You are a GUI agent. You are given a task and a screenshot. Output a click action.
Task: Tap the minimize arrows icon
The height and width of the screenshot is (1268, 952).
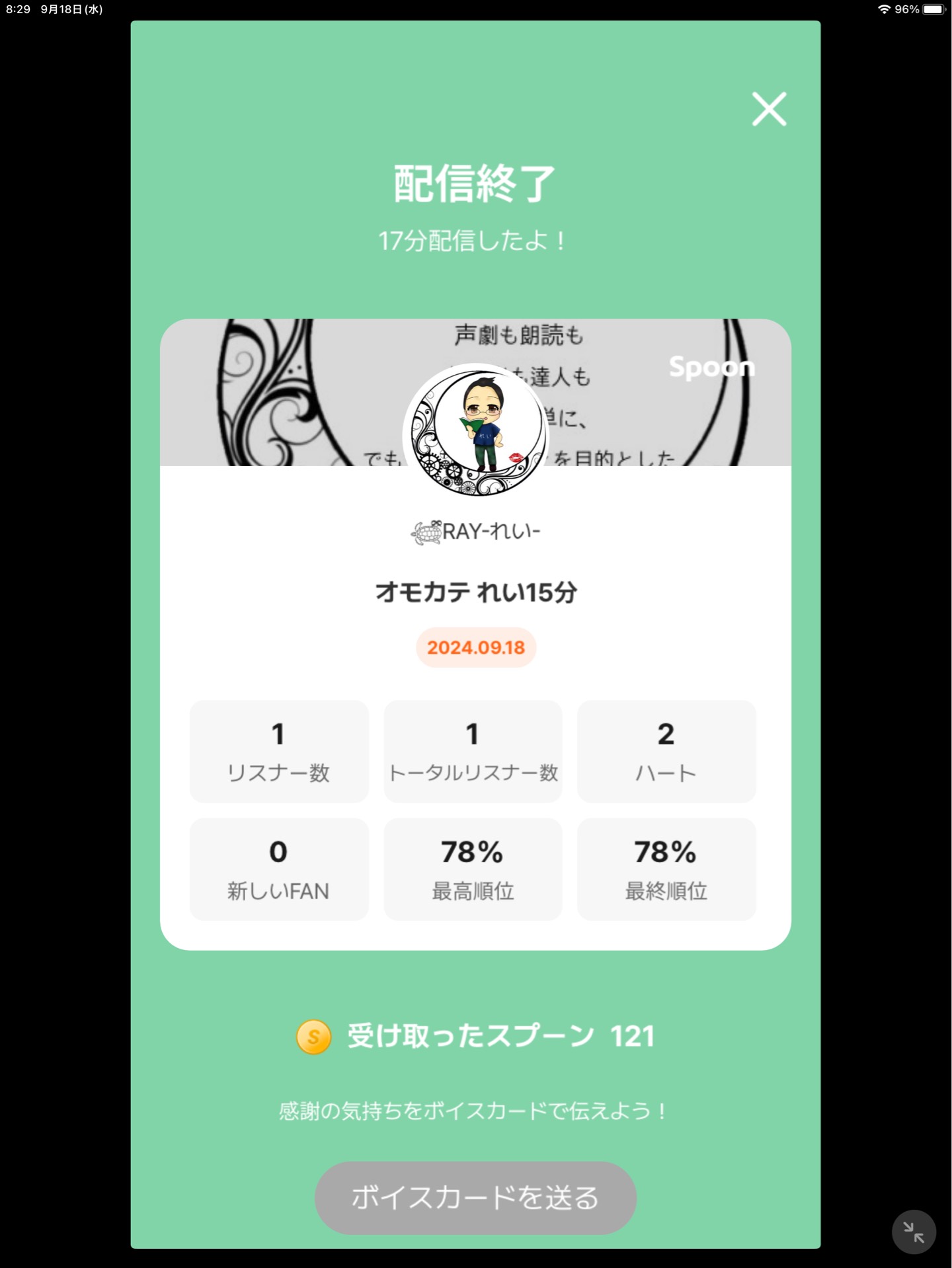coord(914,1232)
